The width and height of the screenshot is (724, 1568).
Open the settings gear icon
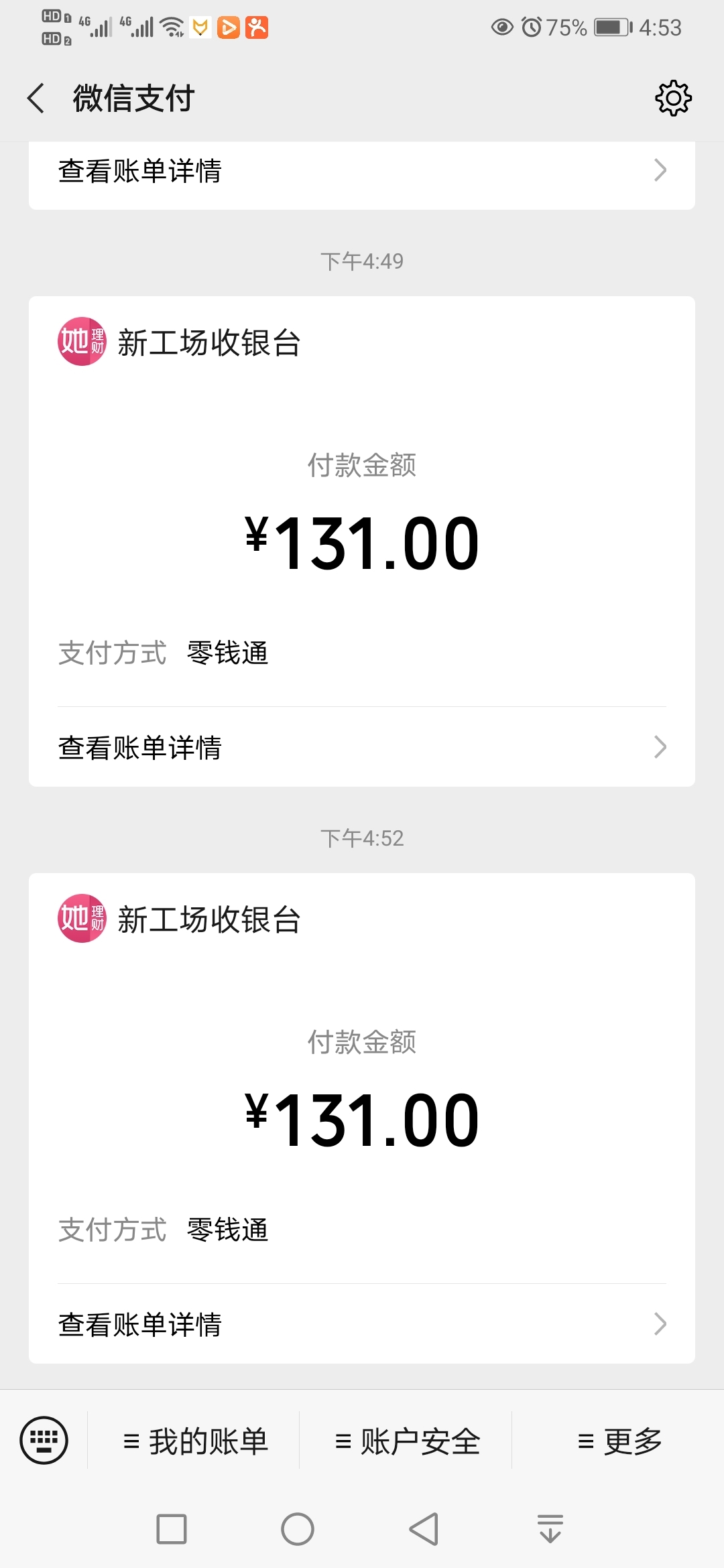click(673, 99)
